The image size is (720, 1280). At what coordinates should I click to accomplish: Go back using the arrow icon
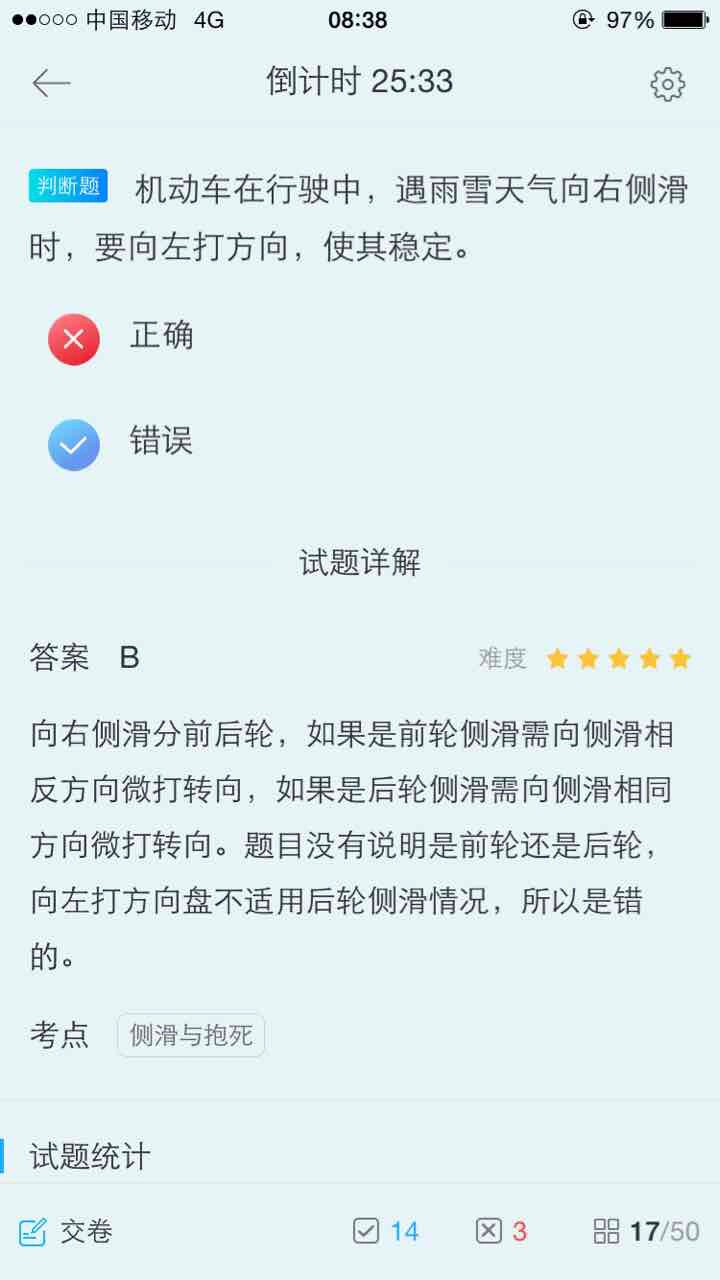pyautogui.click(x=51, y=83)
